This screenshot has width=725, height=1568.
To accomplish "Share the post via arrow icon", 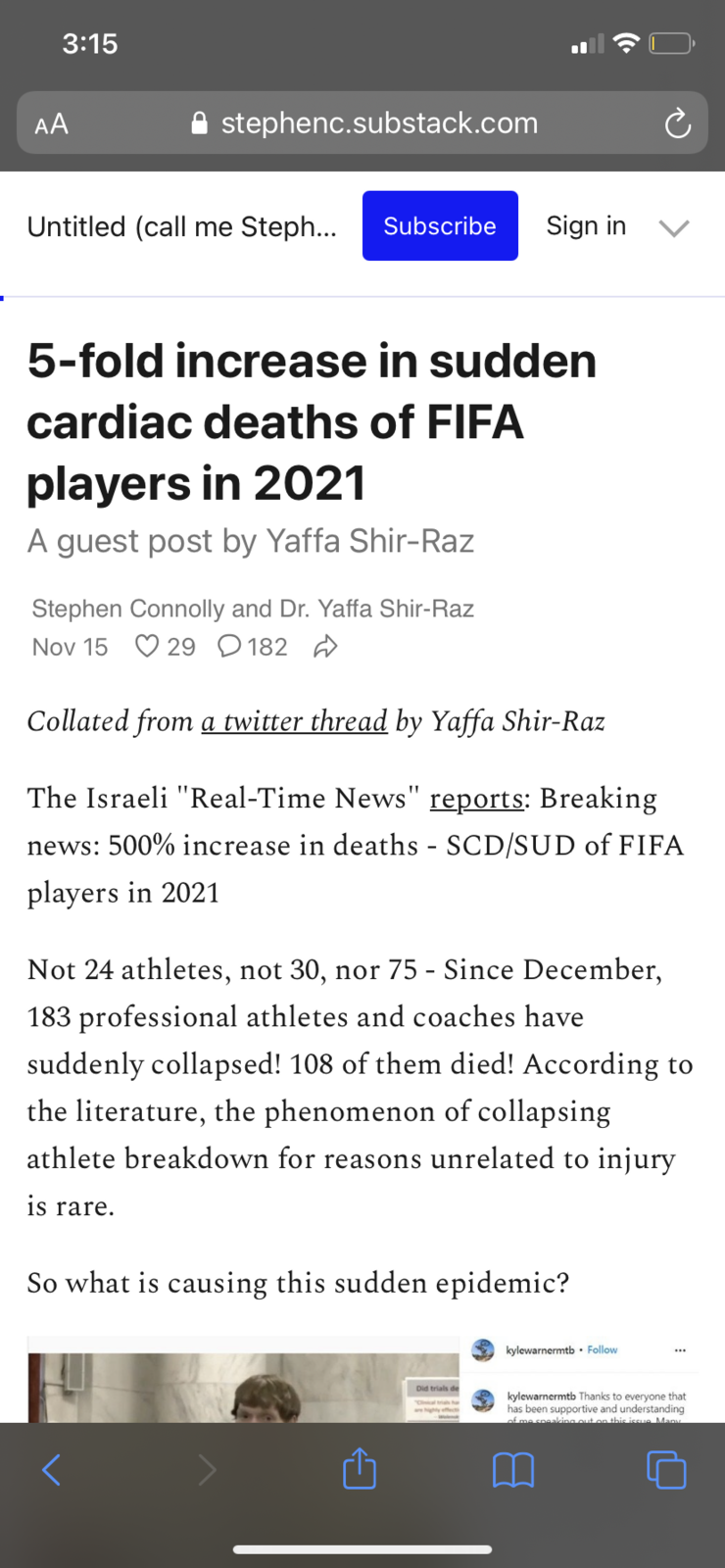I will tap(325, 647).
